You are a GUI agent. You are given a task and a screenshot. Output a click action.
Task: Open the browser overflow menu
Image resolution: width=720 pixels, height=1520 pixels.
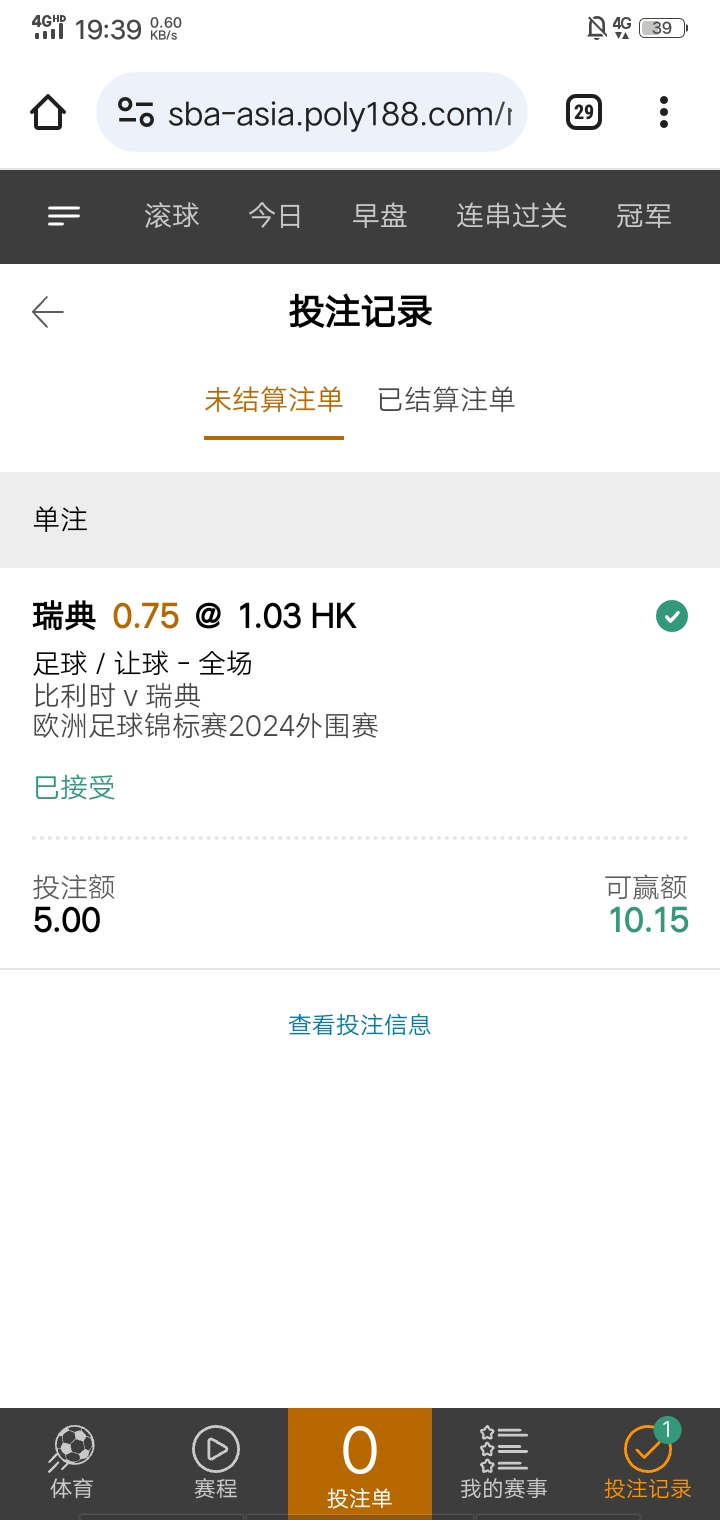(x=663, y=113)
